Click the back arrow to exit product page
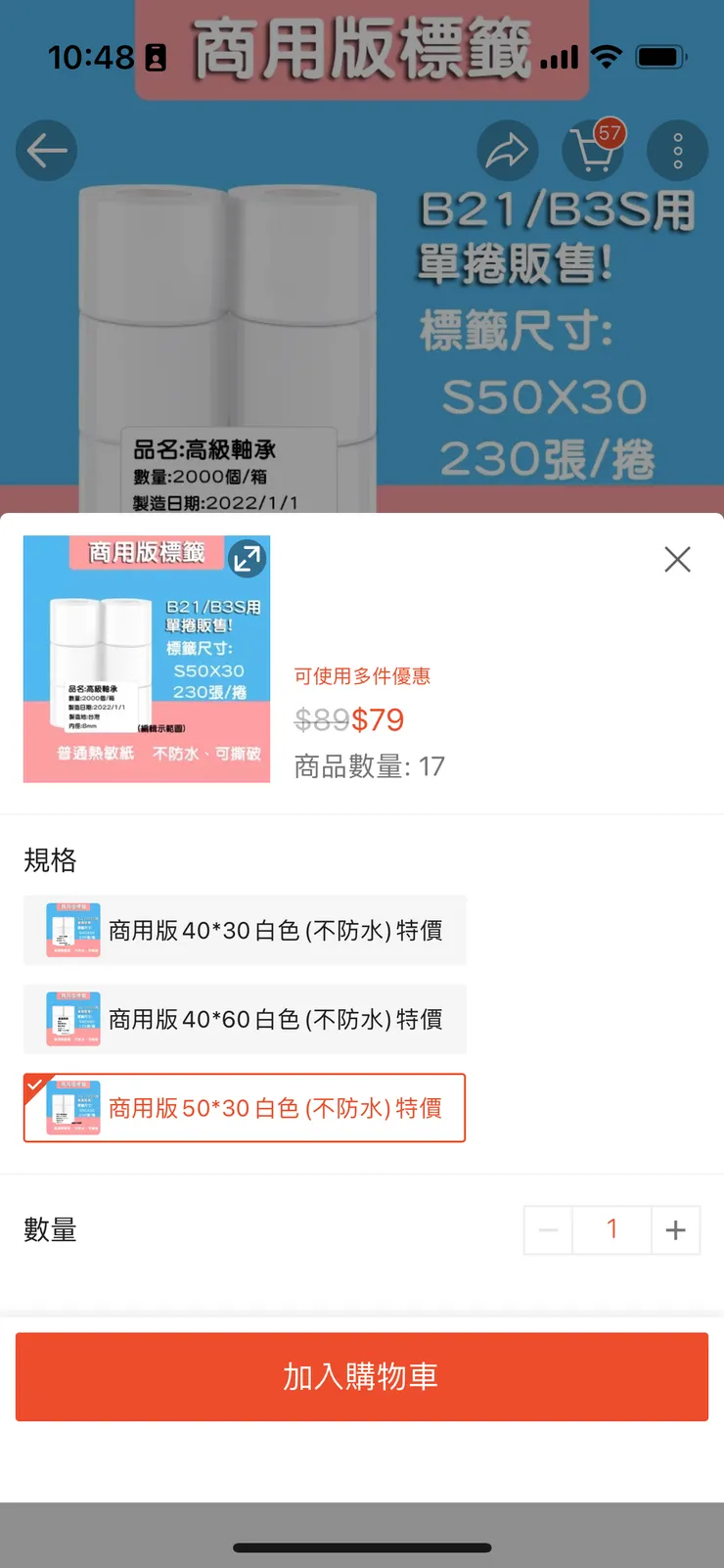Viewport: 724px width, 1568px height. click(x=46, y=151)
